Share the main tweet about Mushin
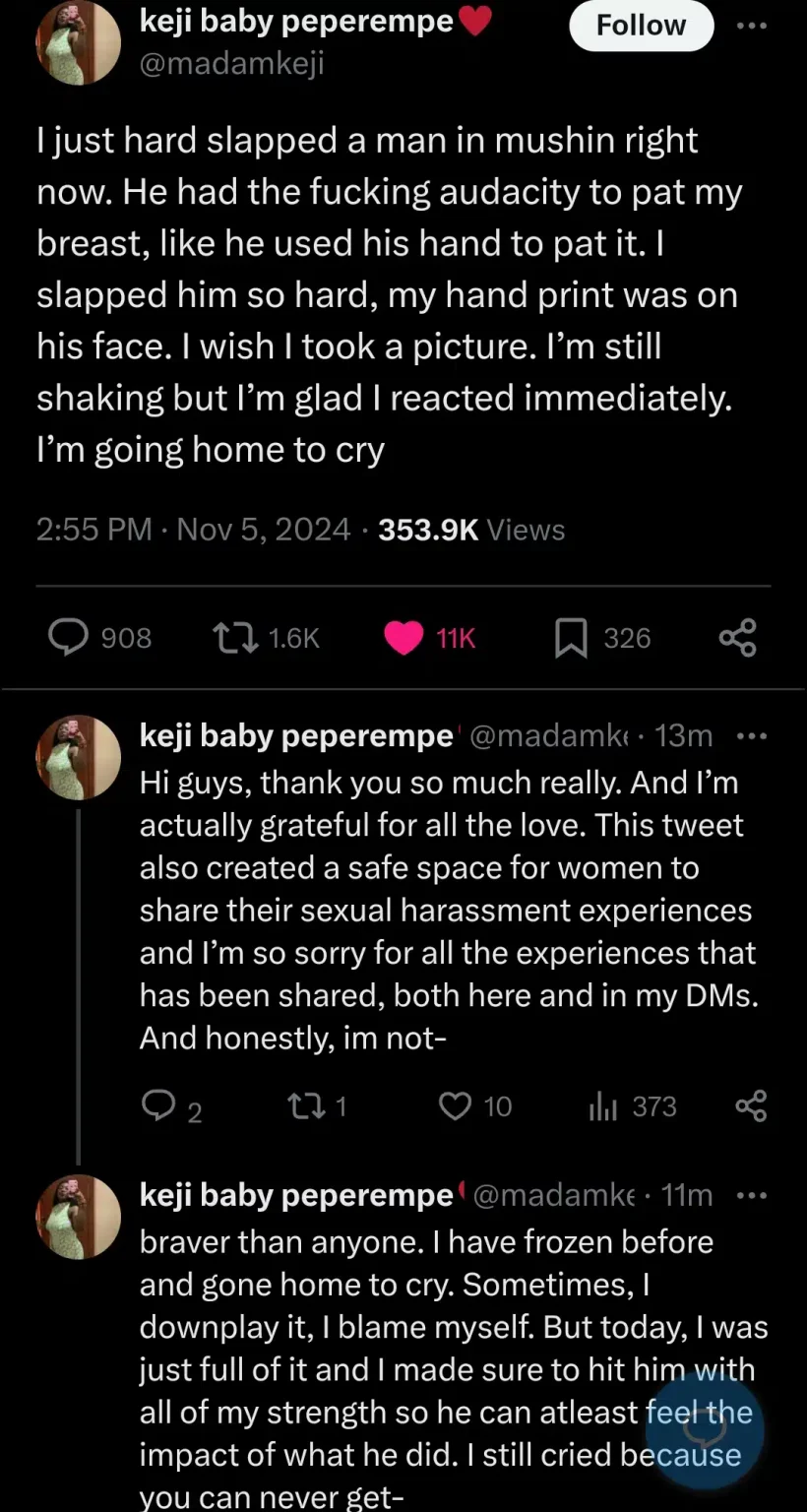 point(737,638)
